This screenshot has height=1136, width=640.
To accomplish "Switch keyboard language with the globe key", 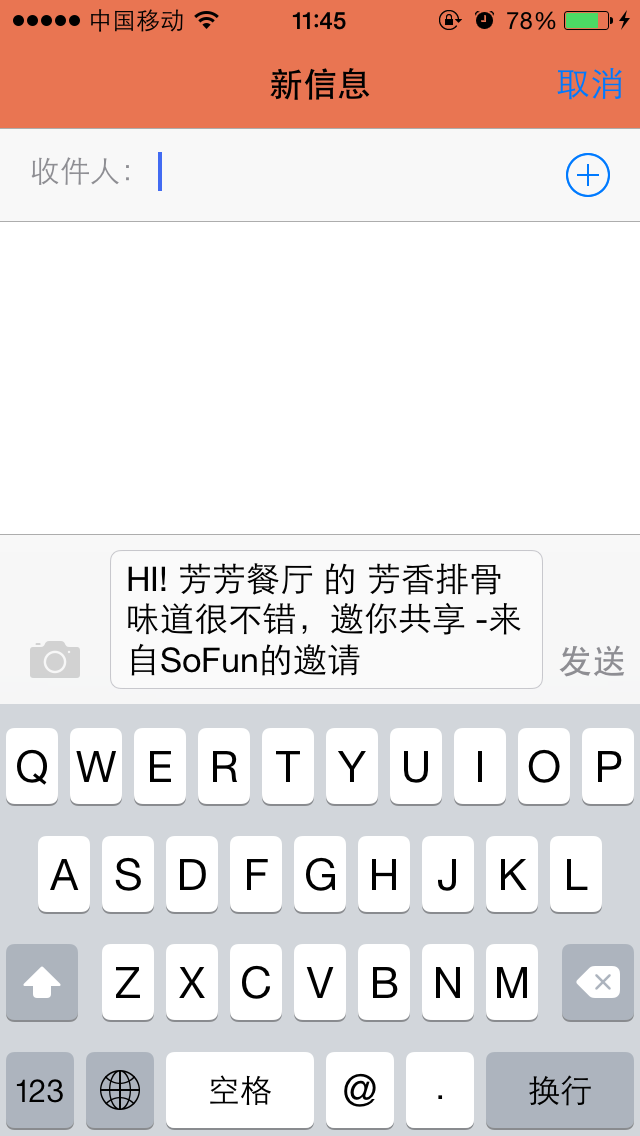I will click(x=120, y=1090).
